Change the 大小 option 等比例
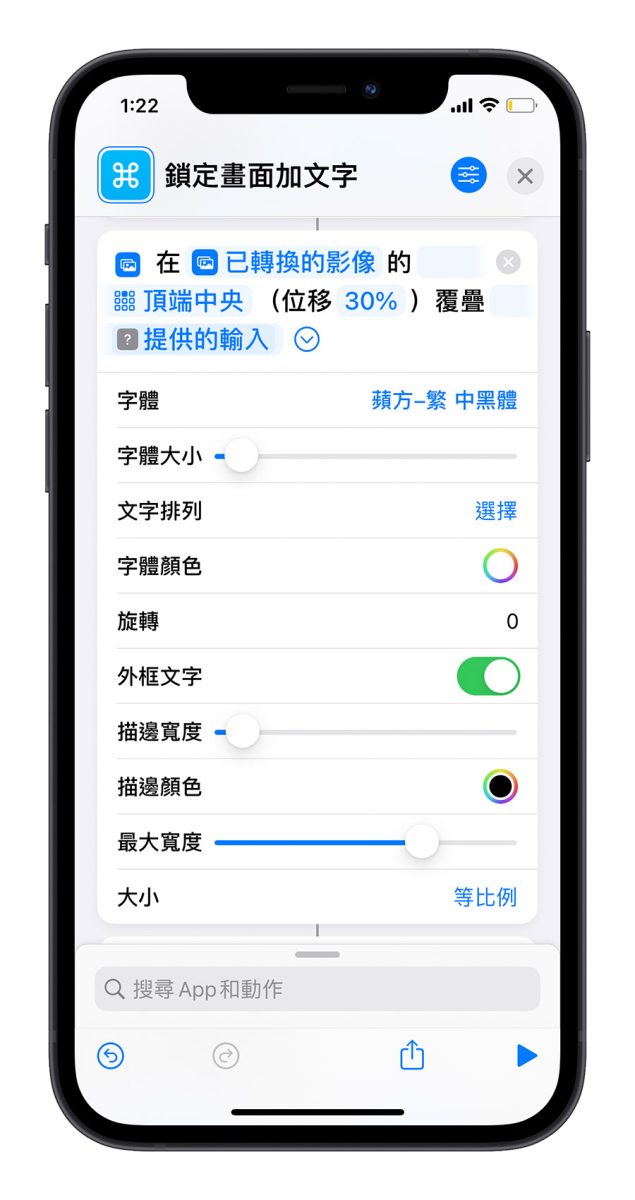635x1200 pixels. point(485,897)
